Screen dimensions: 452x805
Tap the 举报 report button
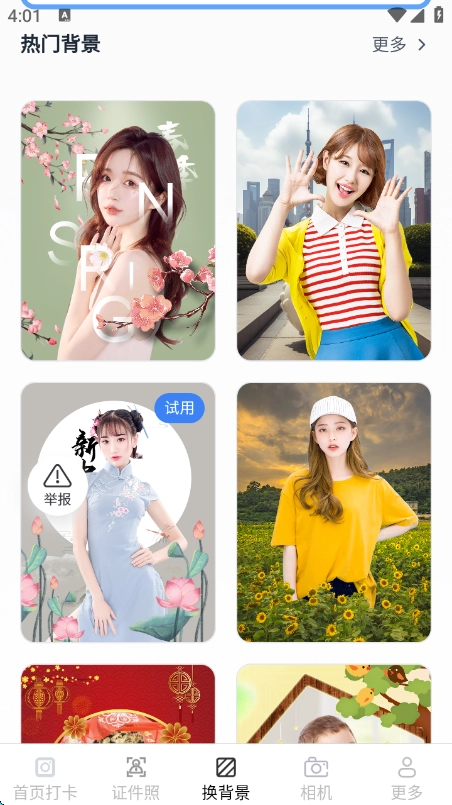[x=57, y=485]
